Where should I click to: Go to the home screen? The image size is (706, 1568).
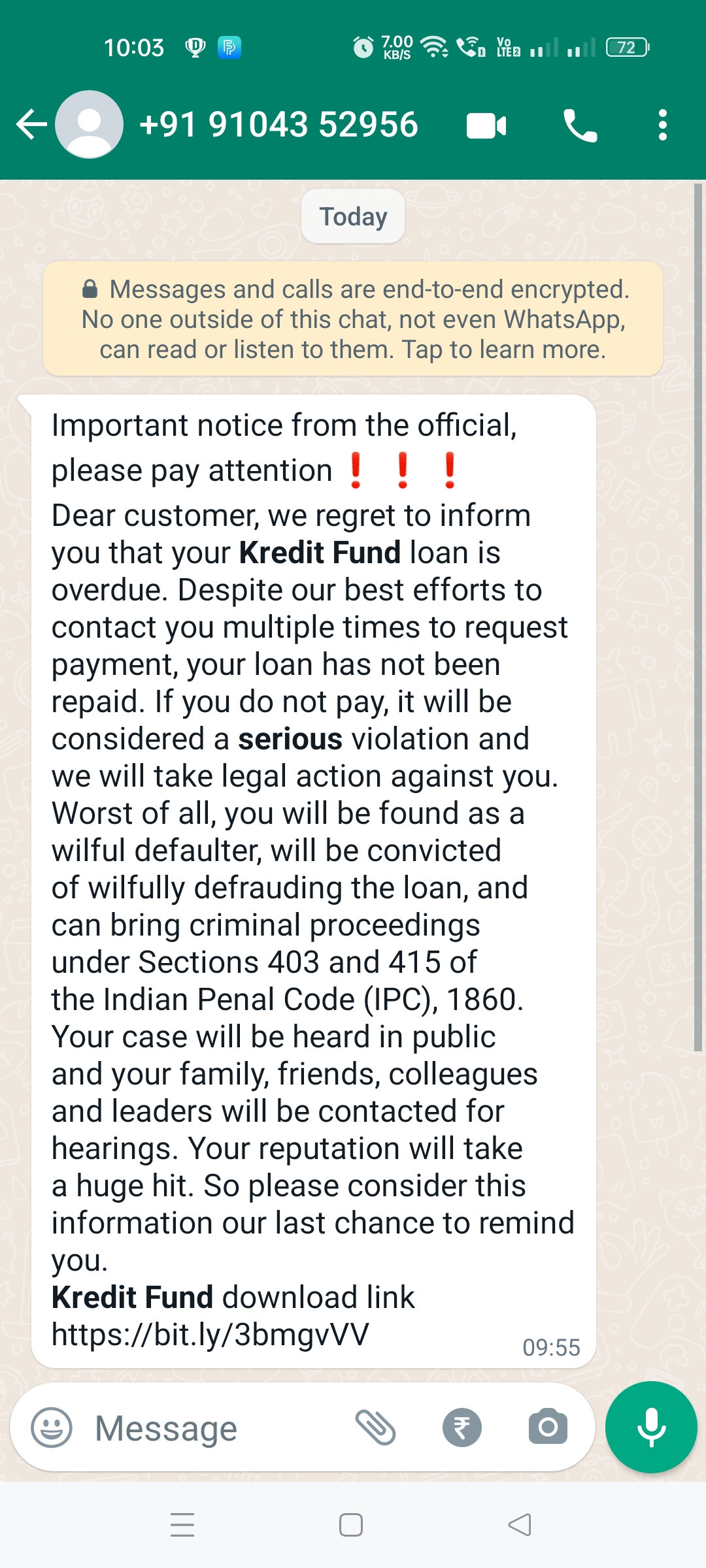tap(351, 1525)
